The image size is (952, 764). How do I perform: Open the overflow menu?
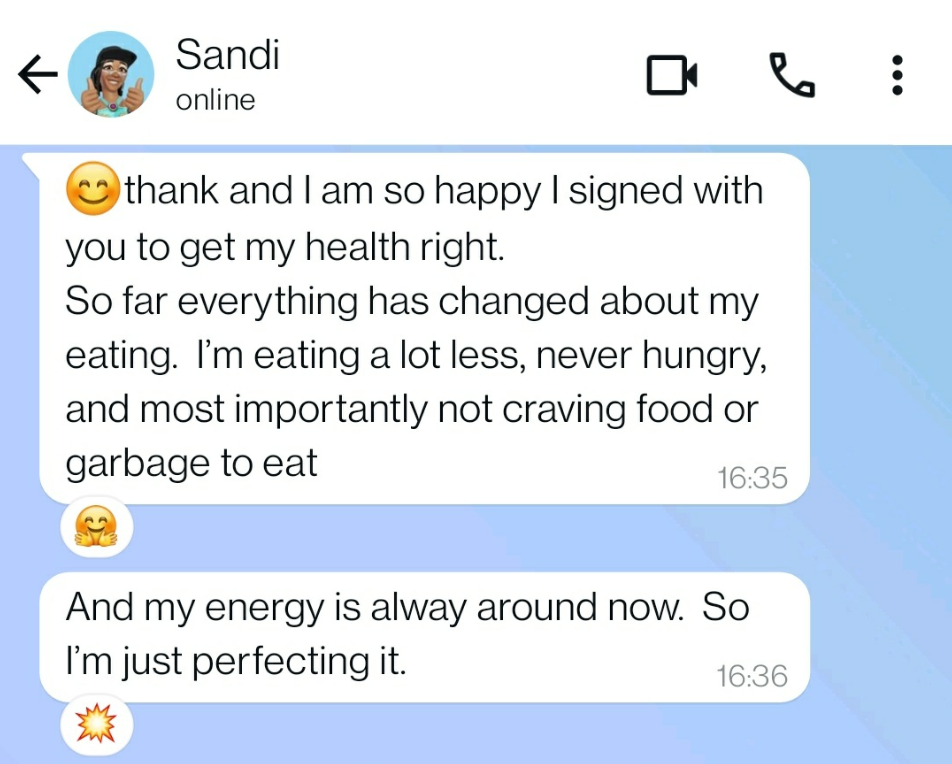pos(897,75)
